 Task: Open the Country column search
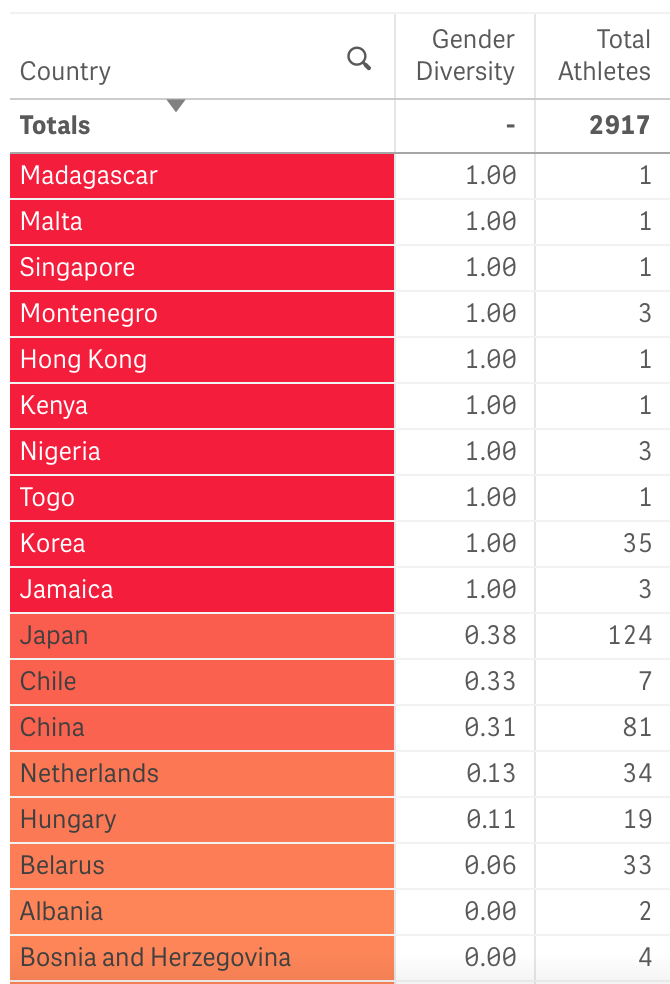pos(359,59)
